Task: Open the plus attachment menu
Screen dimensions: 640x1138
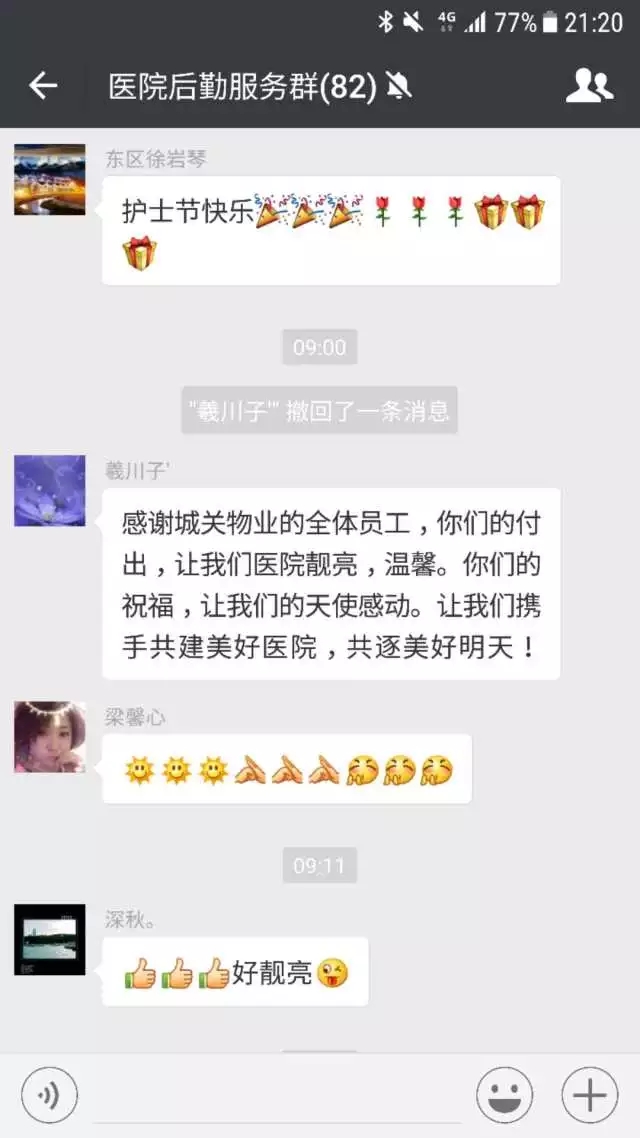Action: coord(589,1096)
